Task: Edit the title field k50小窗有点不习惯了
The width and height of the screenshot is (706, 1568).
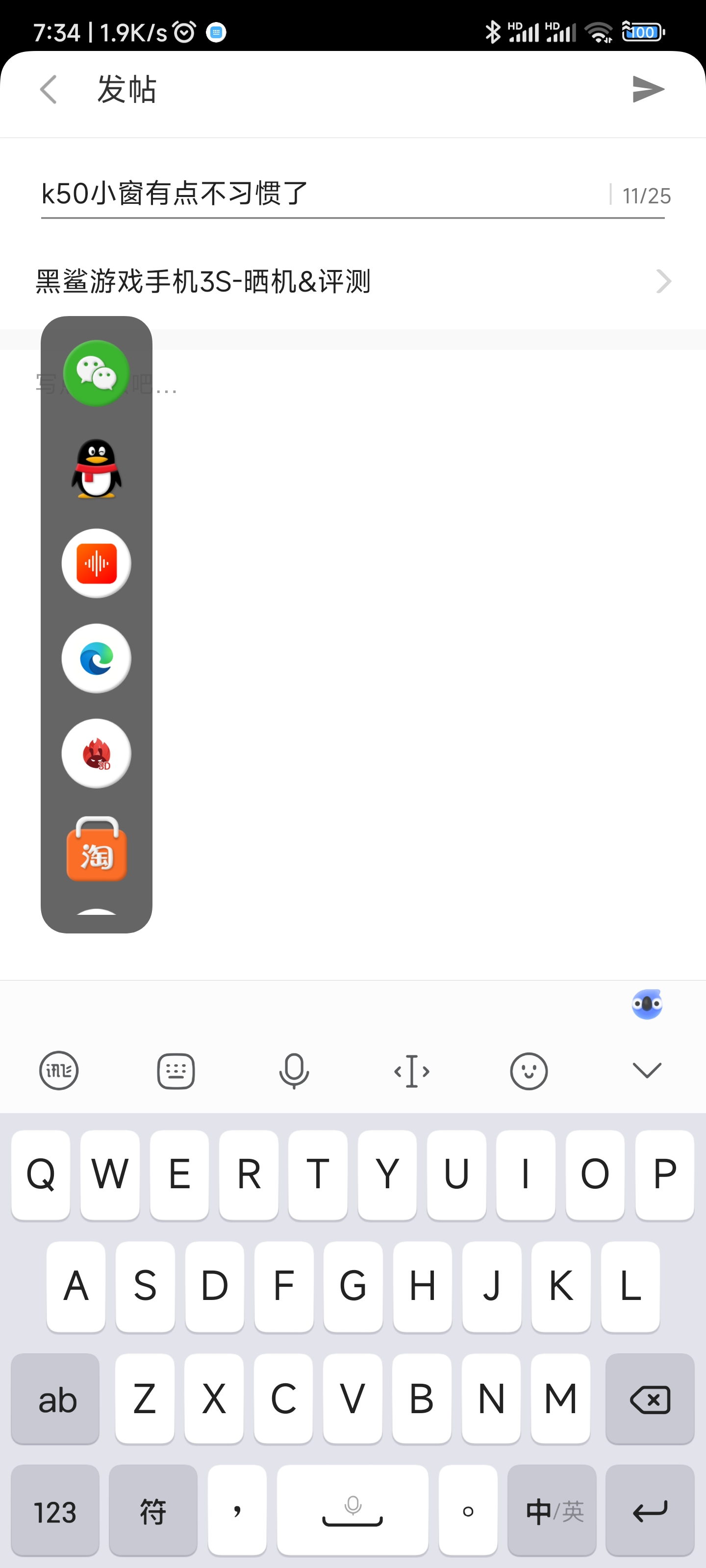Action: pyautogui.click(x=323, y=194)
